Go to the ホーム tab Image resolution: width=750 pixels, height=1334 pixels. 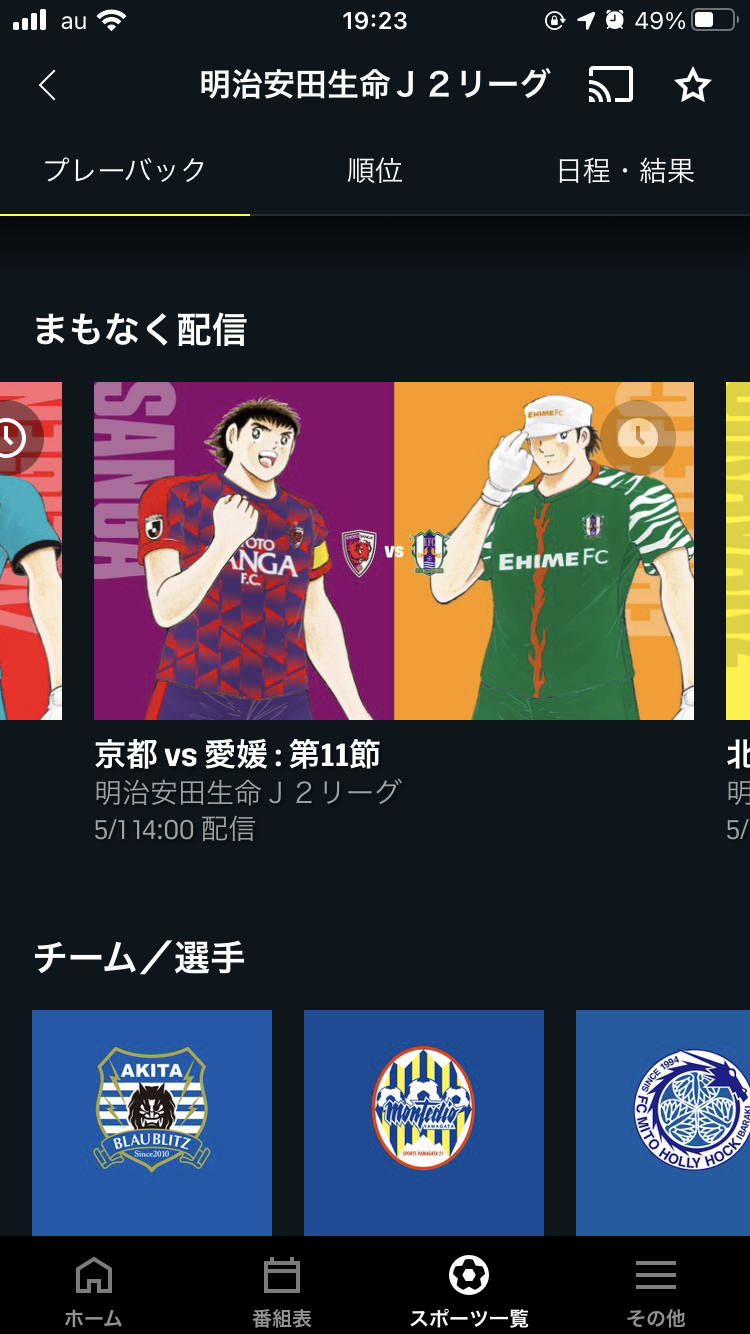(93, 1290)
